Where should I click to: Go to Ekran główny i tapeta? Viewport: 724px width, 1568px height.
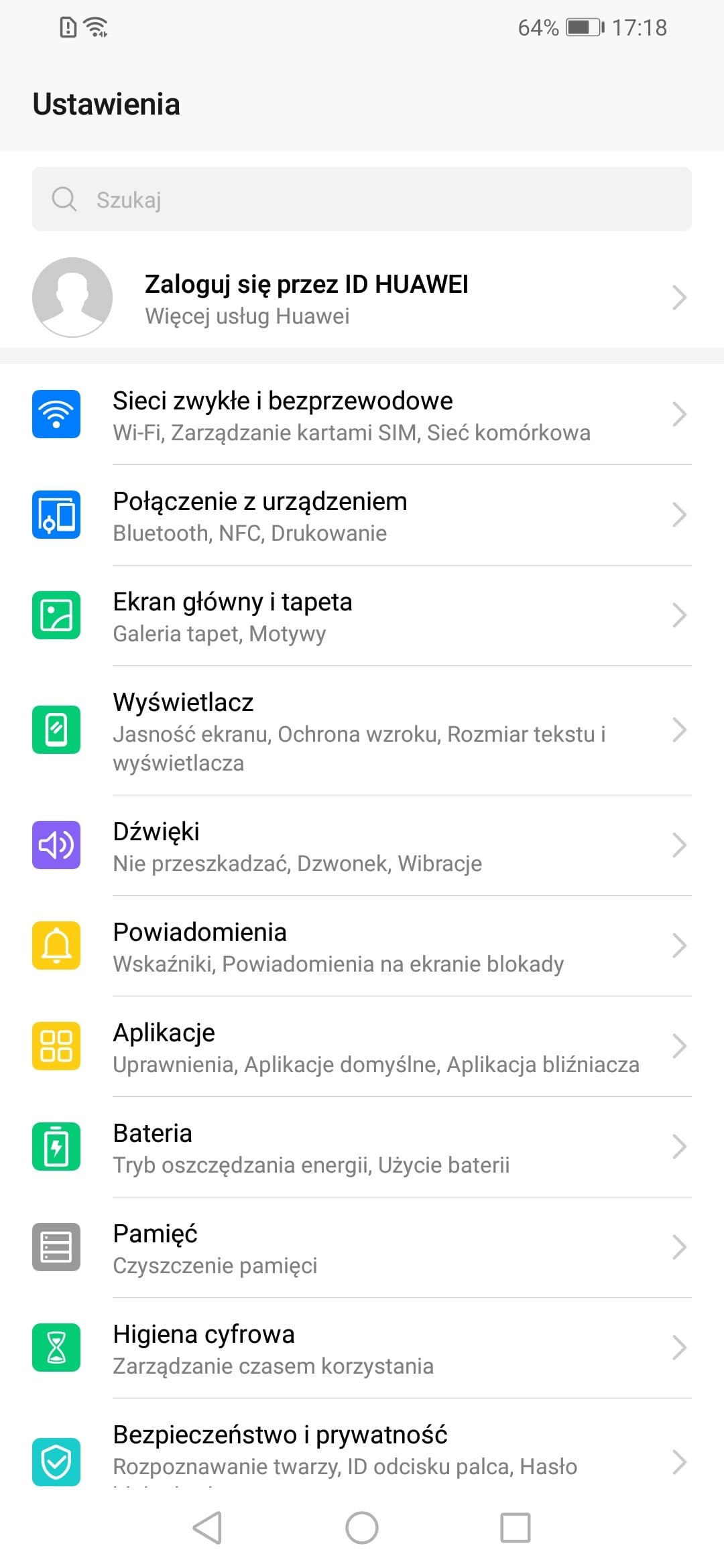click(362, 616)
